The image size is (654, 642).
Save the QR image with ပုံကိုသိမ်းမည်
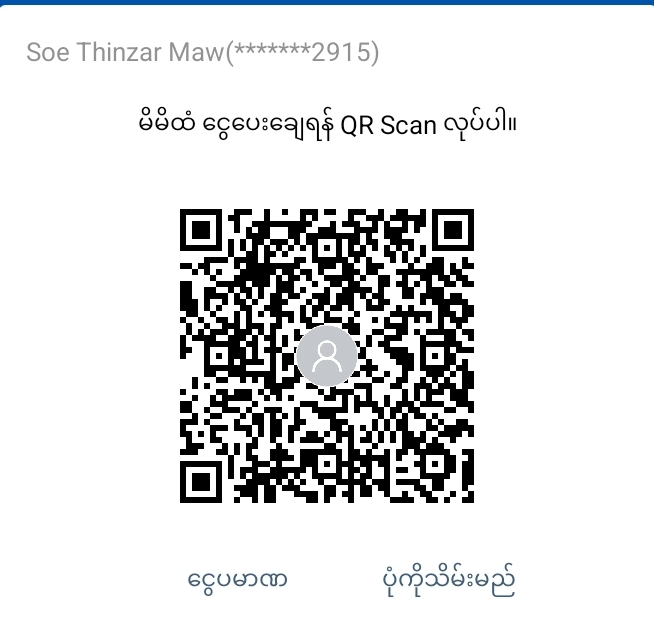coord(449,579)
